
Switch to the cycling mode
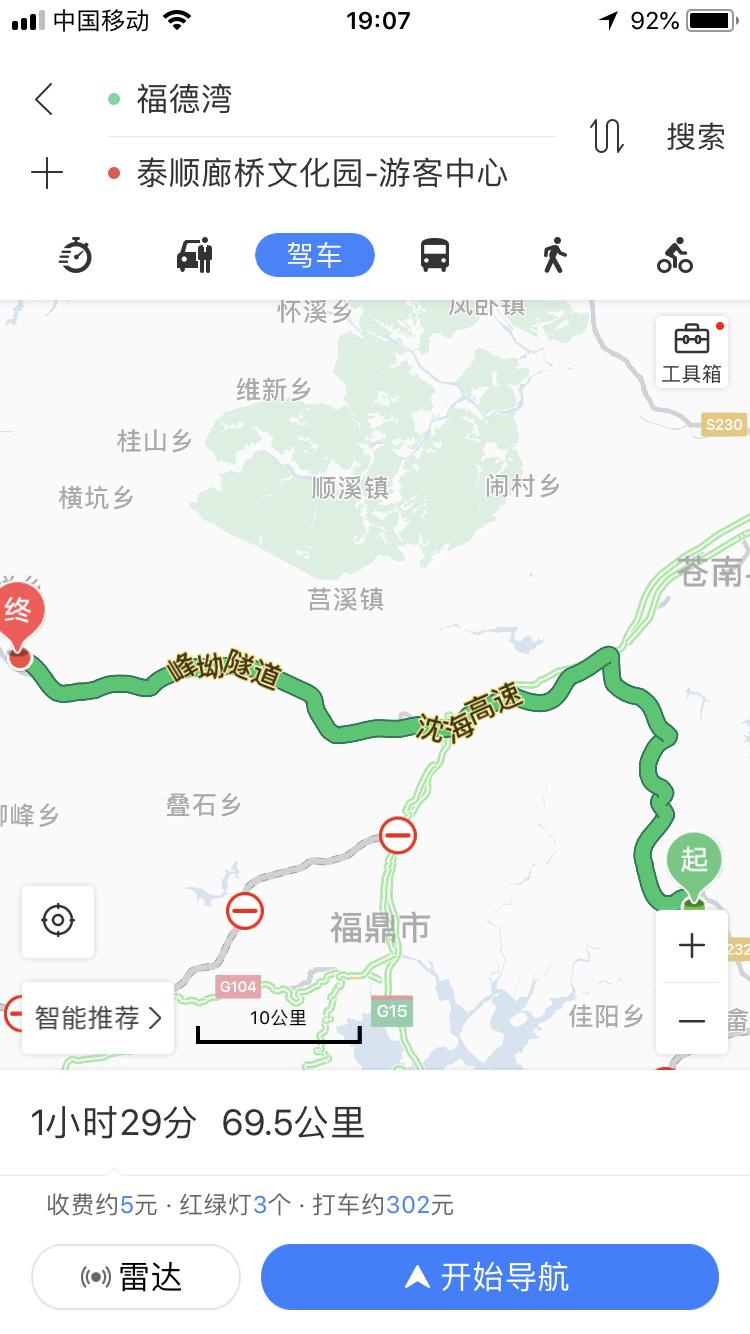tap(674, 256)
